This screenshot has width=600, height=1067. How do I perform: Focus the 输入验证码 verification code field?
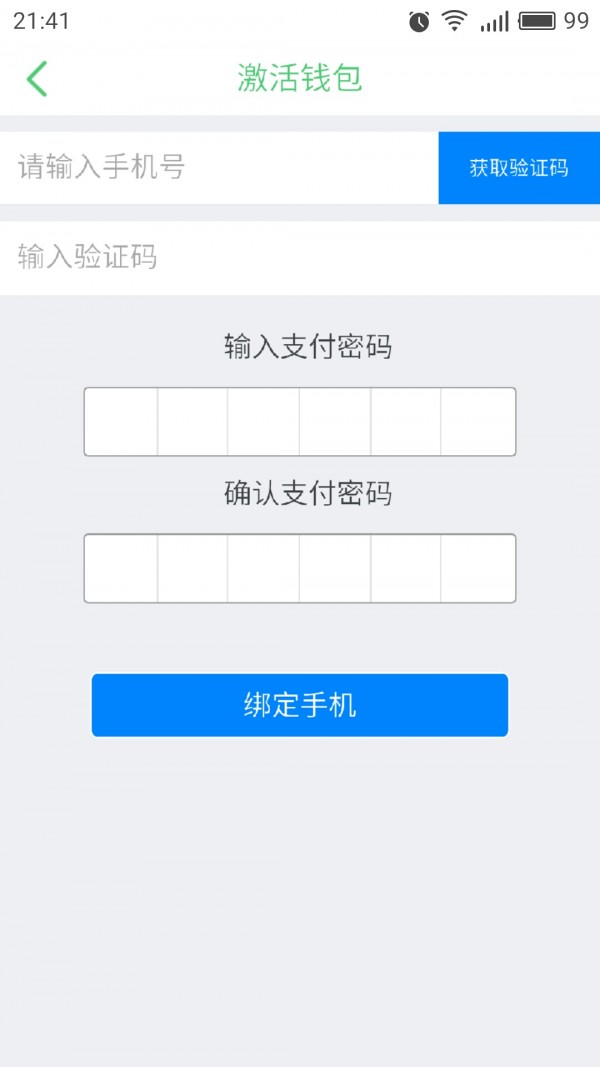pos(300,258)
